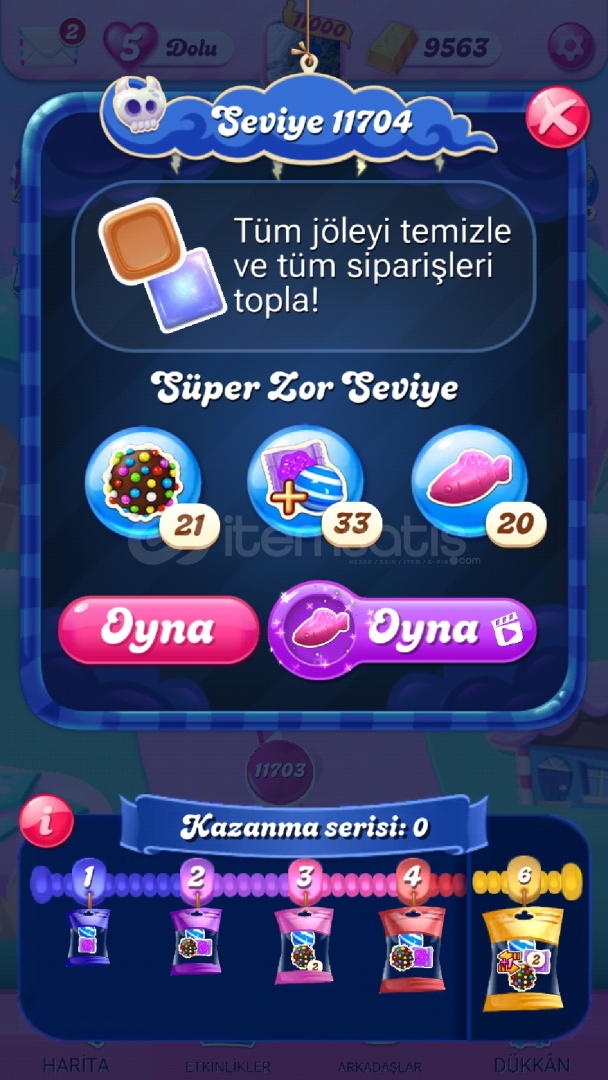The width and height of the screenshot is (608, 1080).
Task: Open the settings gear
Action: [570, 47]
